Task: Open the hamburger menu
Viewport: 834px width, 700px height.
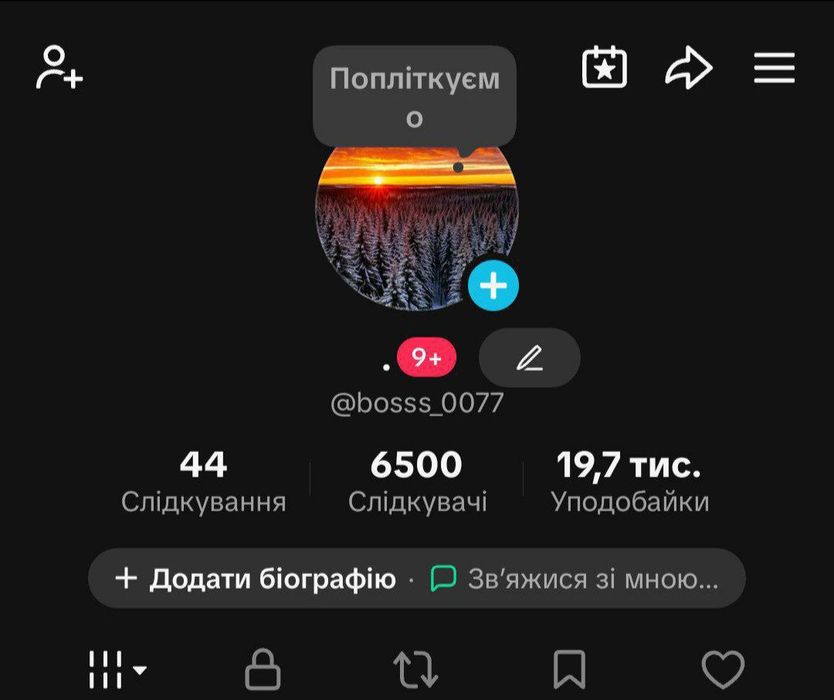Action: [774, 68]
